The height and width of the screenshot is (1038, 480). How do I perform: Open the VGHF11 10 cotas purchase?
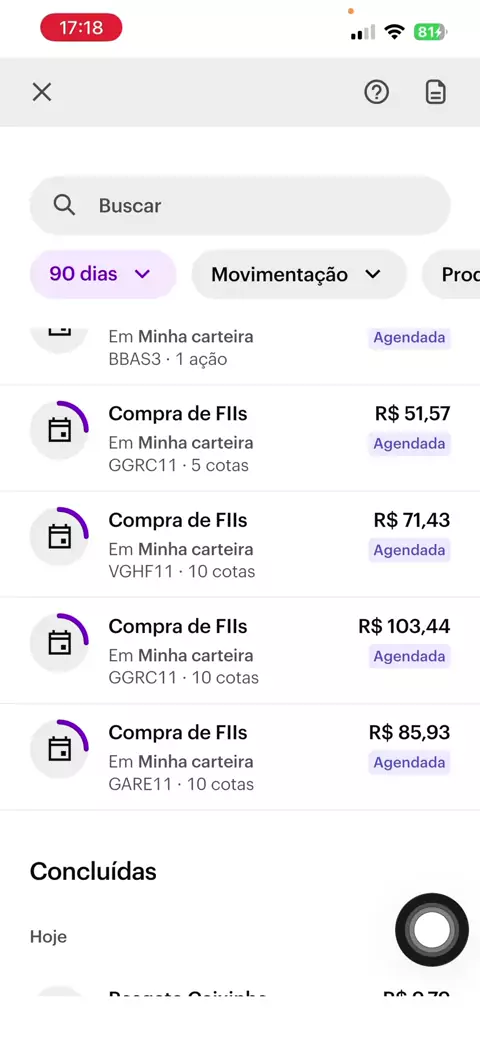(240, 544)
